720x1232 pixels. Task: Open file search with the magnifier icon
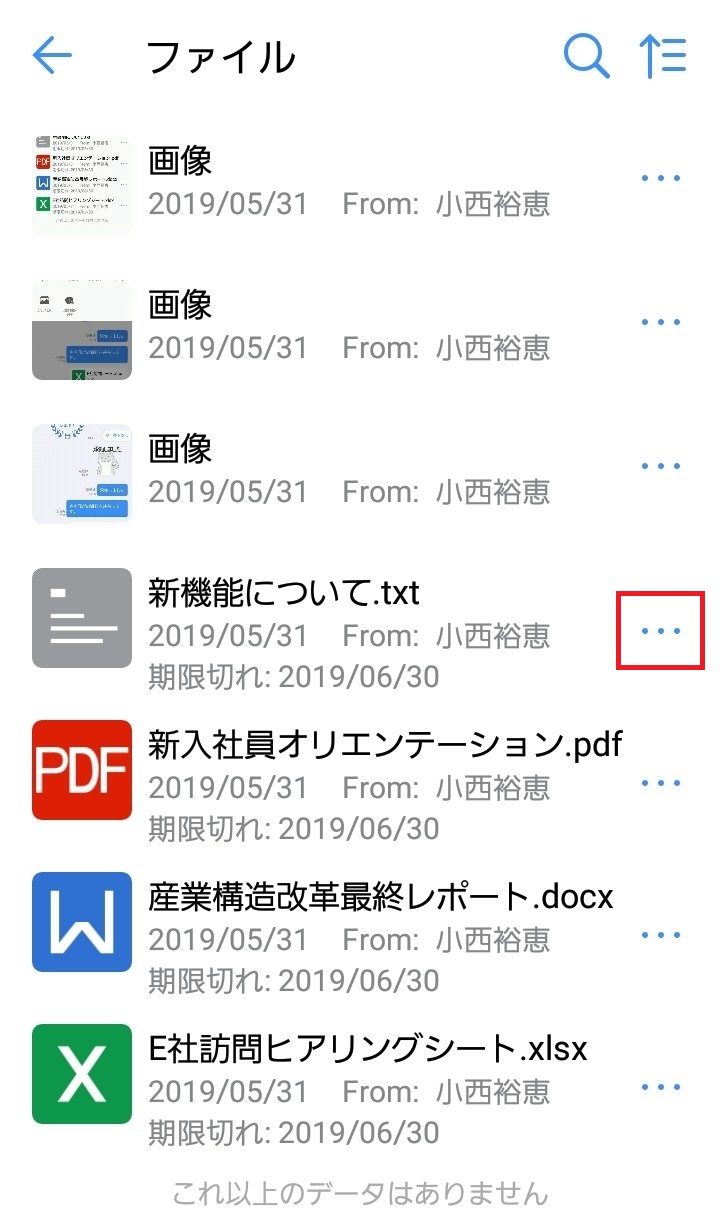pyautogui.click(x=587, y=56)
